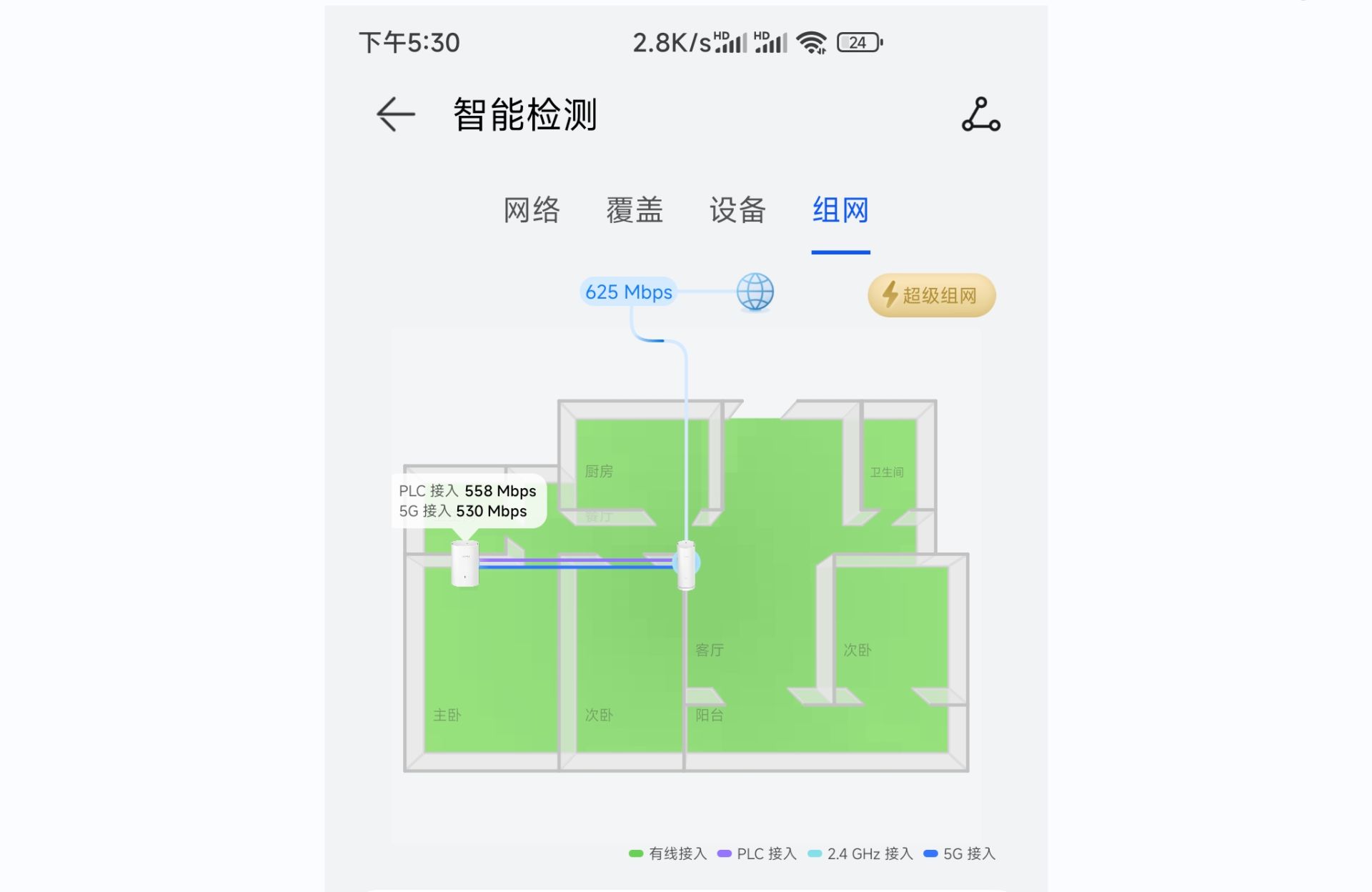
Task: Open the network topology icon
Action: pyautogui.click(x=980, y=114)
